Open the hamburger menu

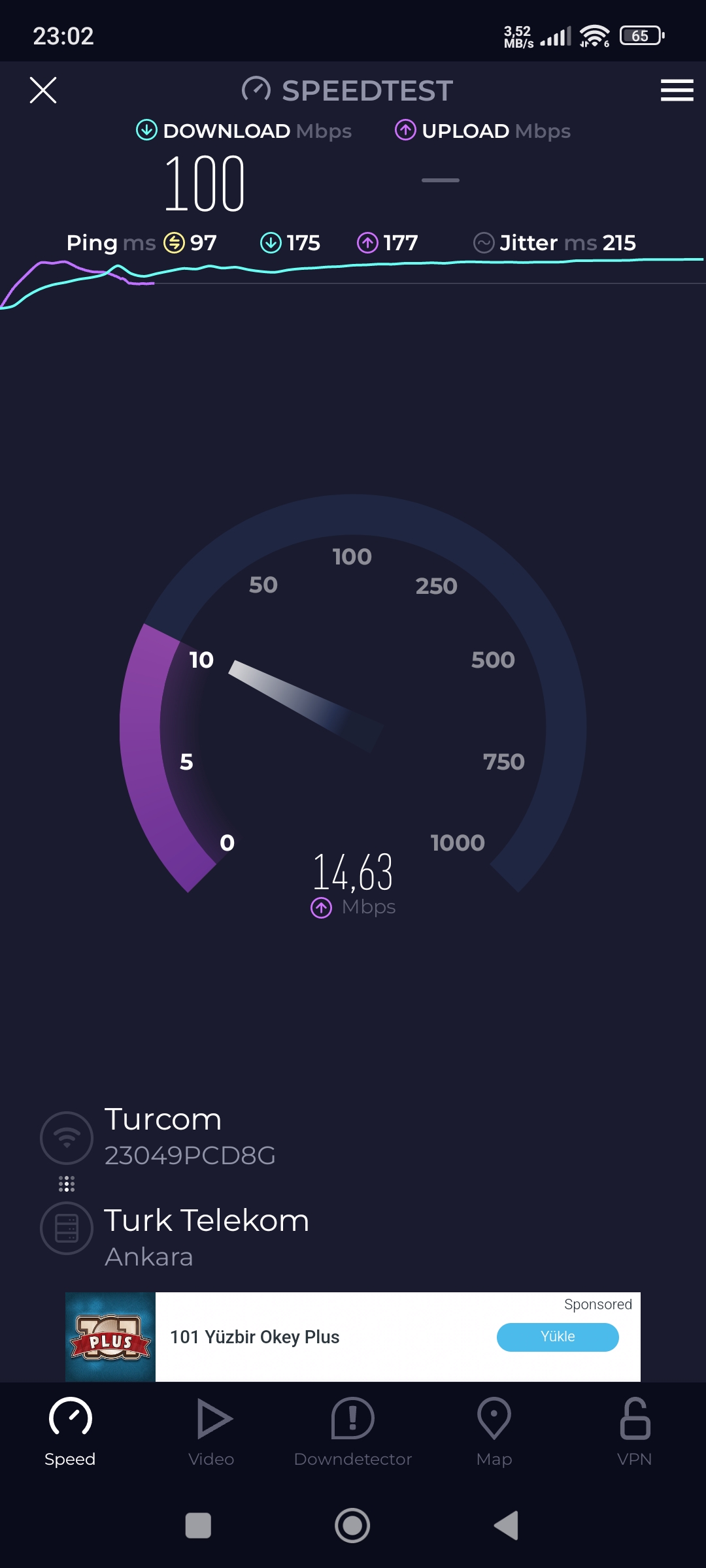coord(677,90)
